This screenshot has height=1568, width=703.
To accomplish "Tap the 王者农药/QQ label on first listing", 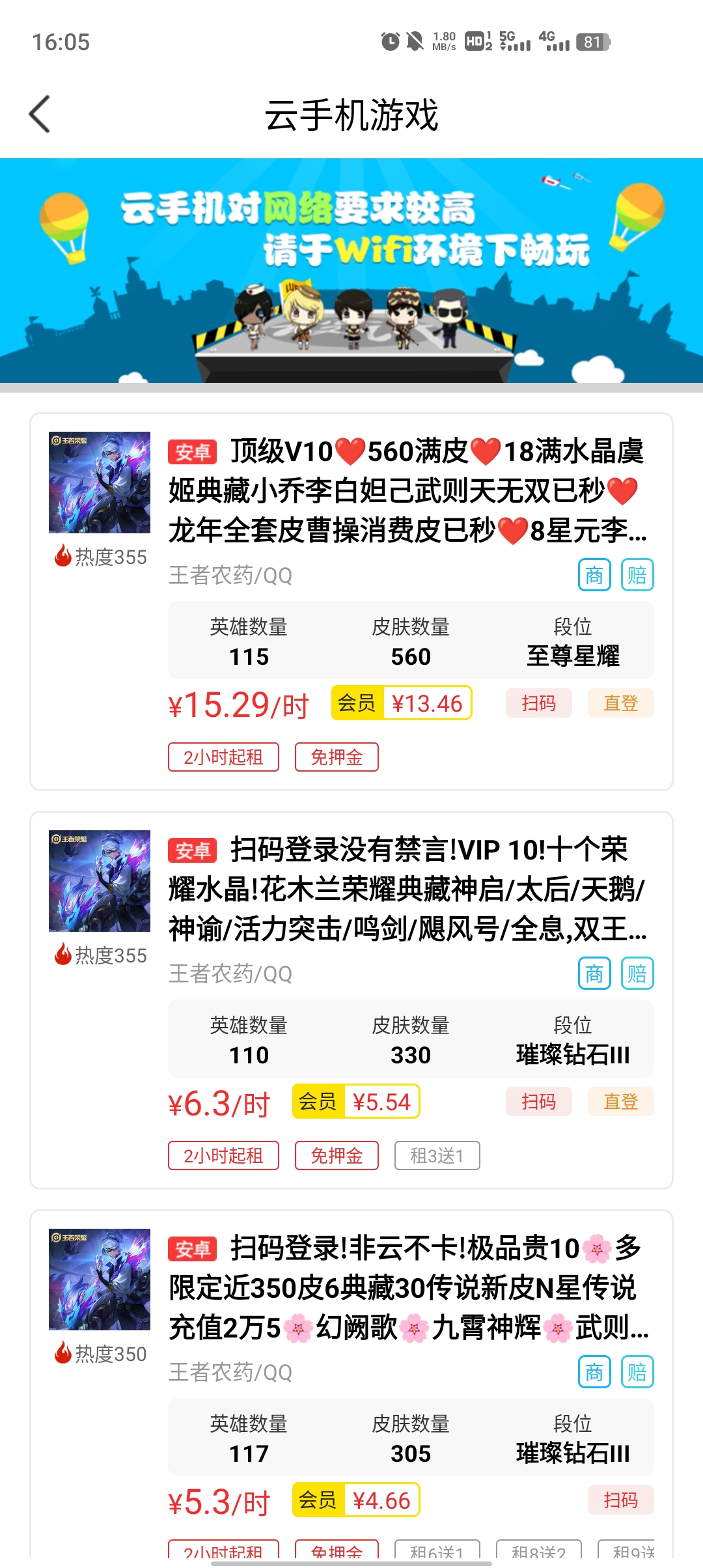I will pos(231,574).
